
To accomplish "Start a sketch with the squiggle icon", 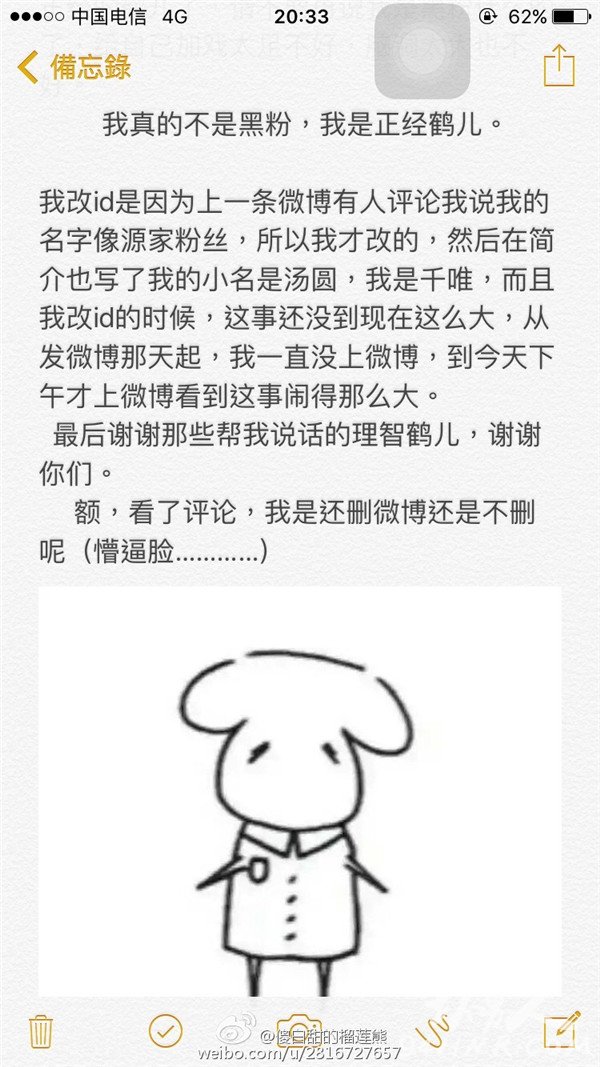I will pos(433,1031).
